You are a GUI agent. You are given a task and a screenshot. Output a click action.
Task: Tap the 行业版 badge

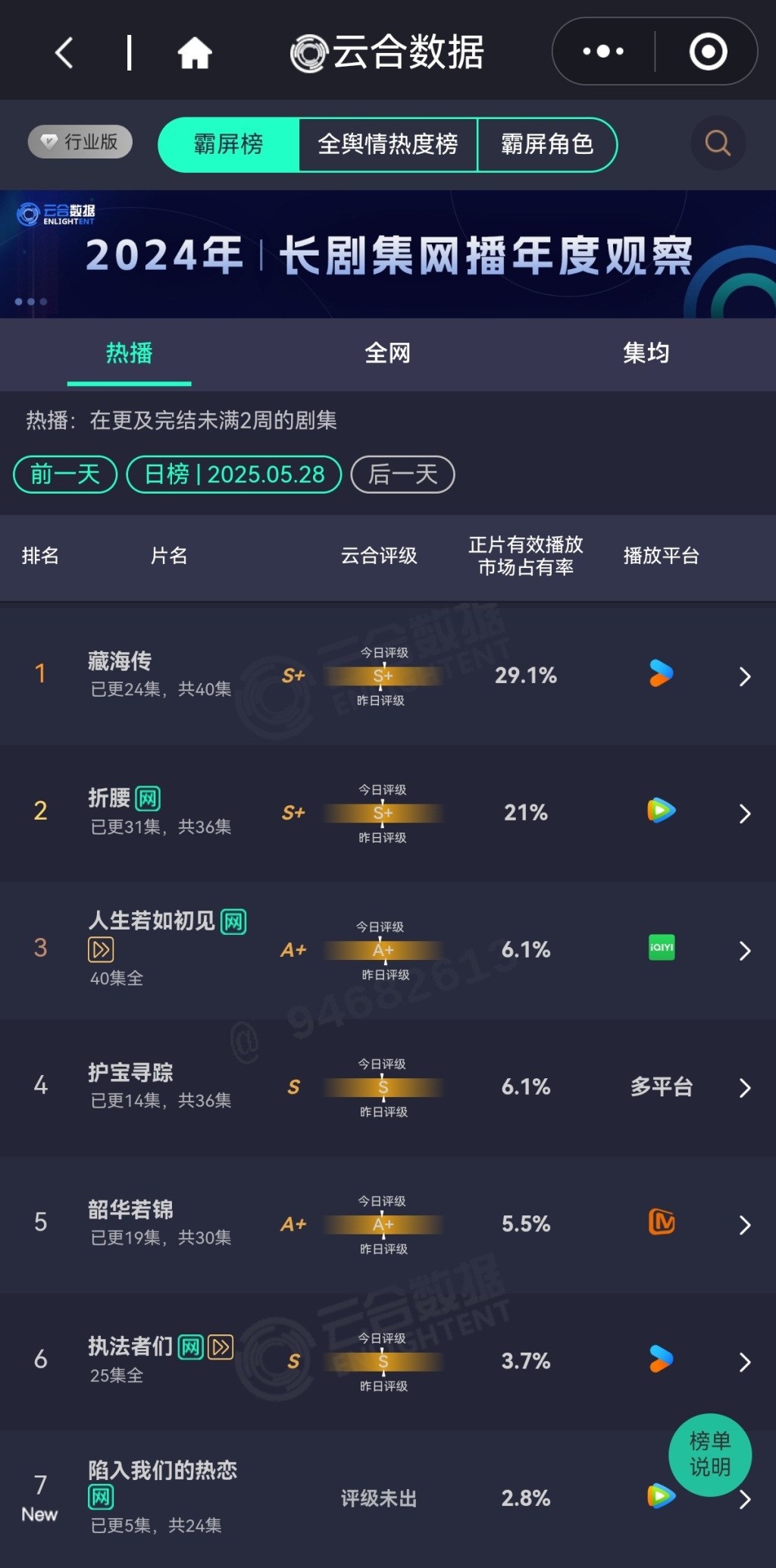pyautogui.click(x=80, y=142)
